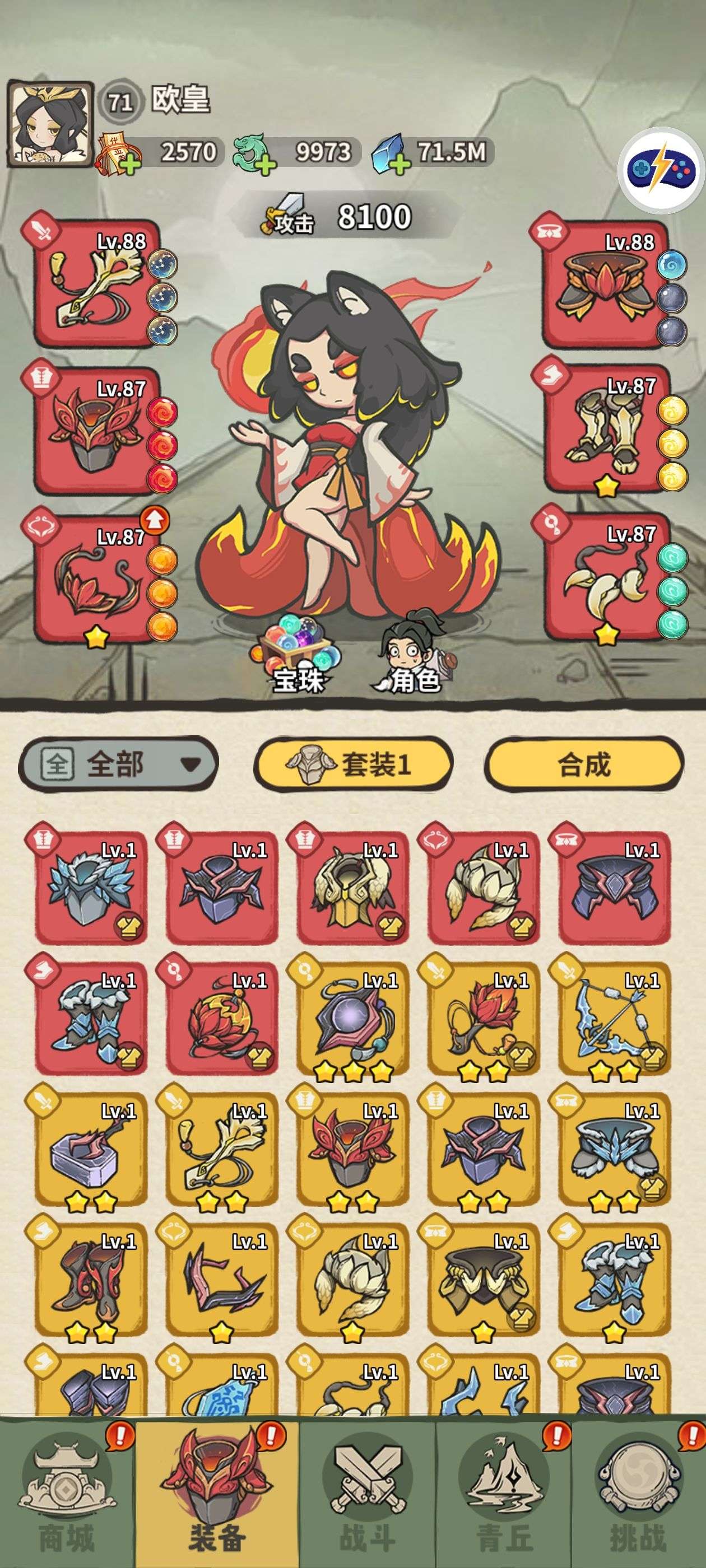Switch to the 商城 shop tab
The width and height of the screenshot is (706, 1568).
point(67,1498)
